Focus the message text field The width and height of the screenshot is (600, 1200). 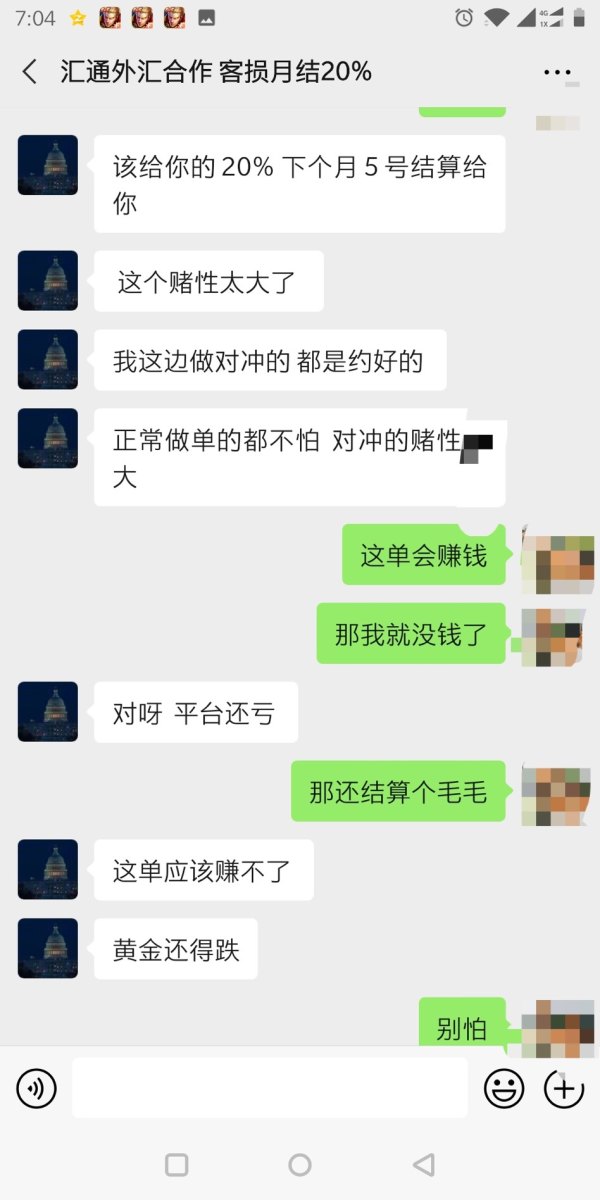269,1088
